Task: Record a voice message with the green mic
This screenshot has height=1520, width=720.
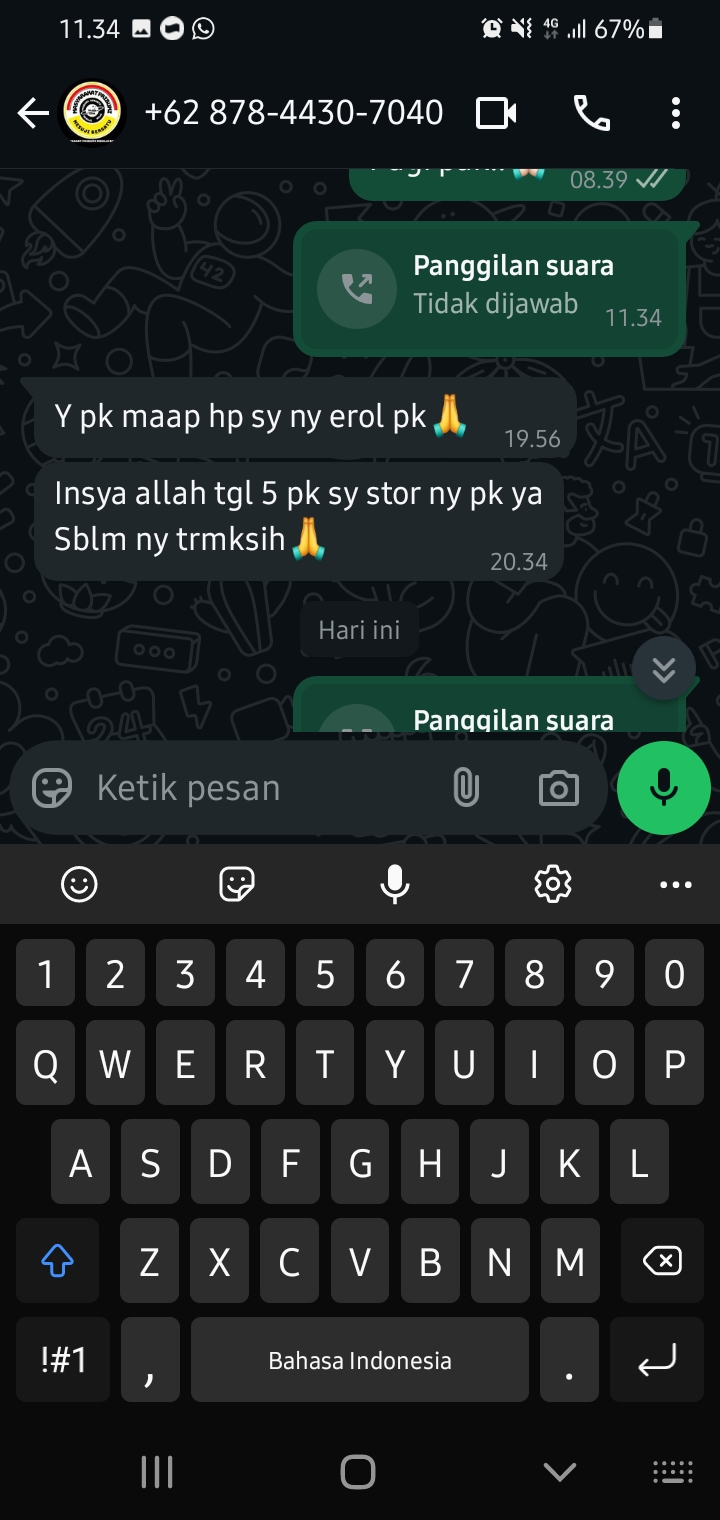Action: (664, 788)
